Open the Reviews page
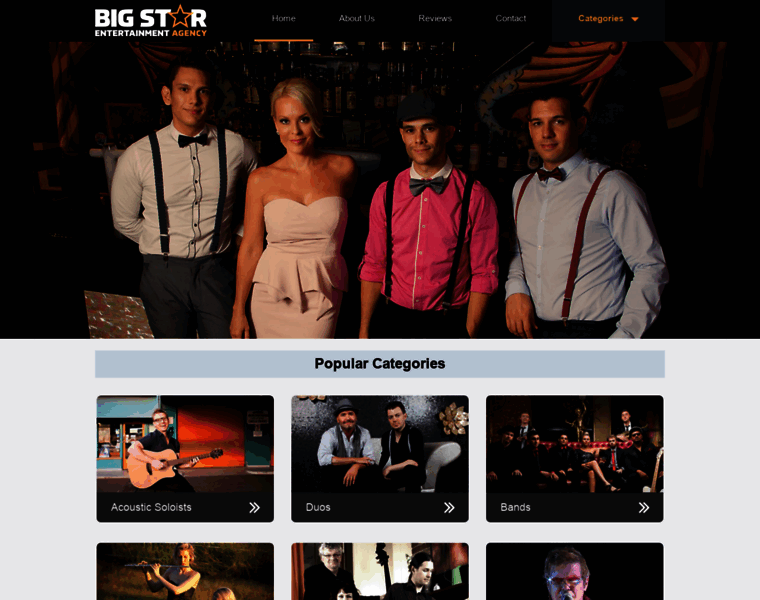Image resolution: width=760 pixels, height=600 pixels. tap(435, 18)
